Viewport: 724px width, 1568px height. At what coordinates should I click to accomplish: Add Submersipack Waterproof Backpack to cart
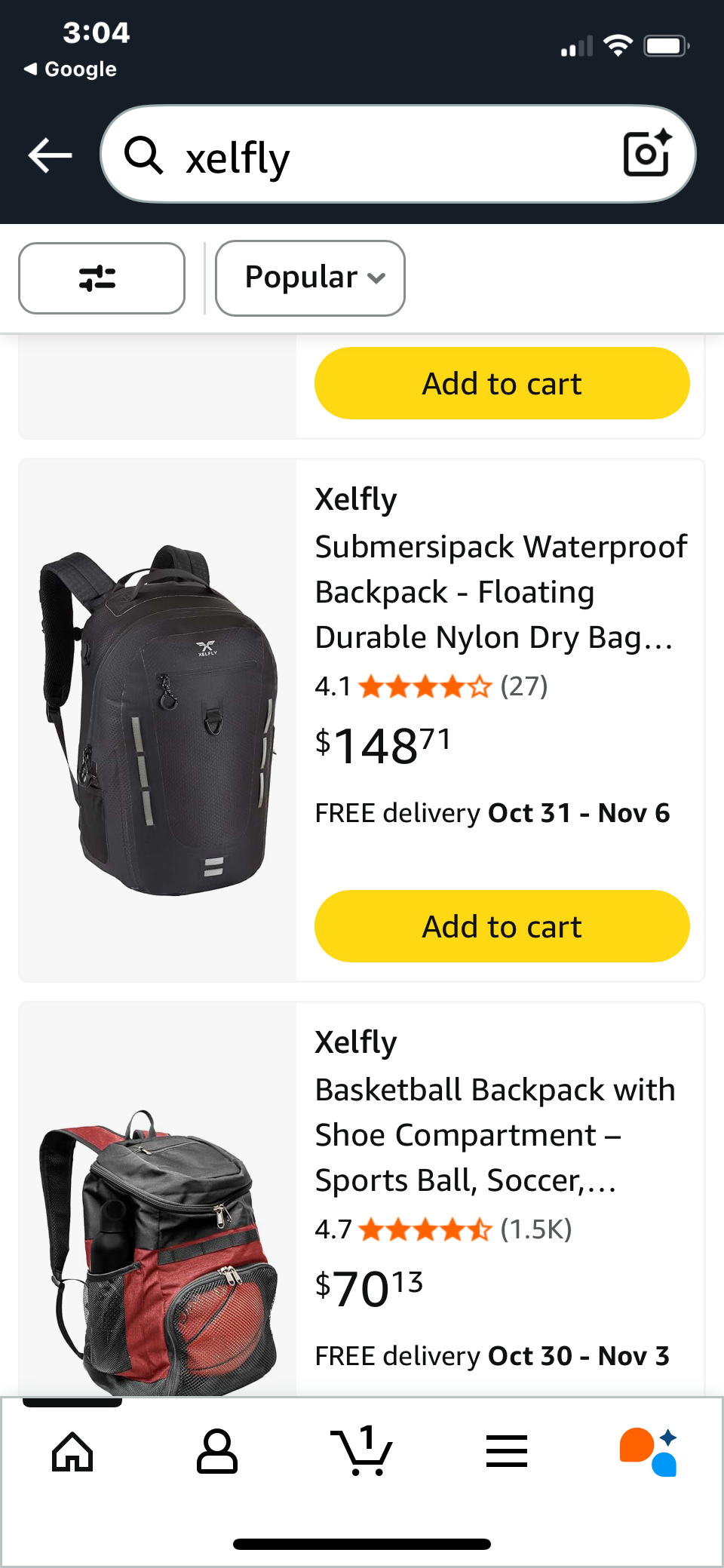[x=502, y=926]
